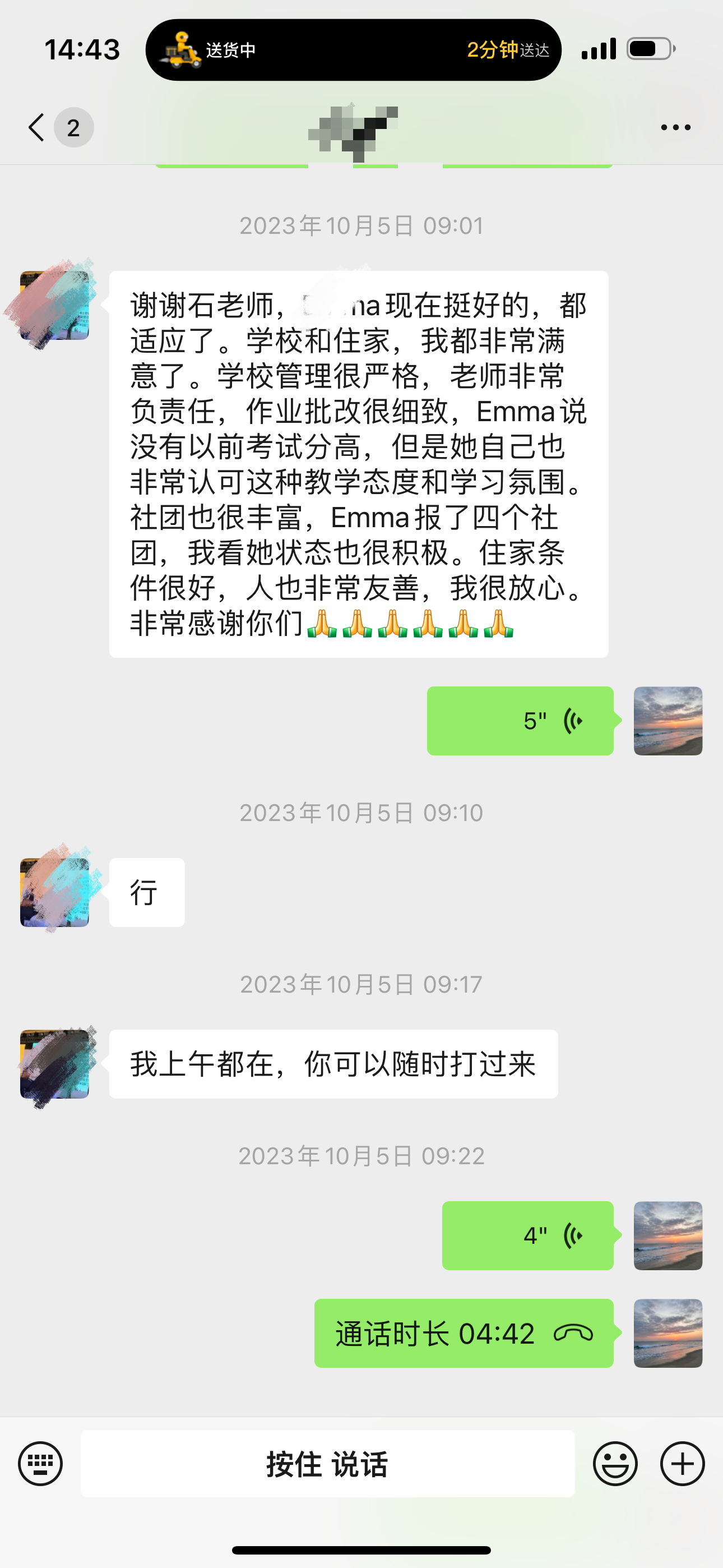Go back to the chat list

(x=37, y=127)
